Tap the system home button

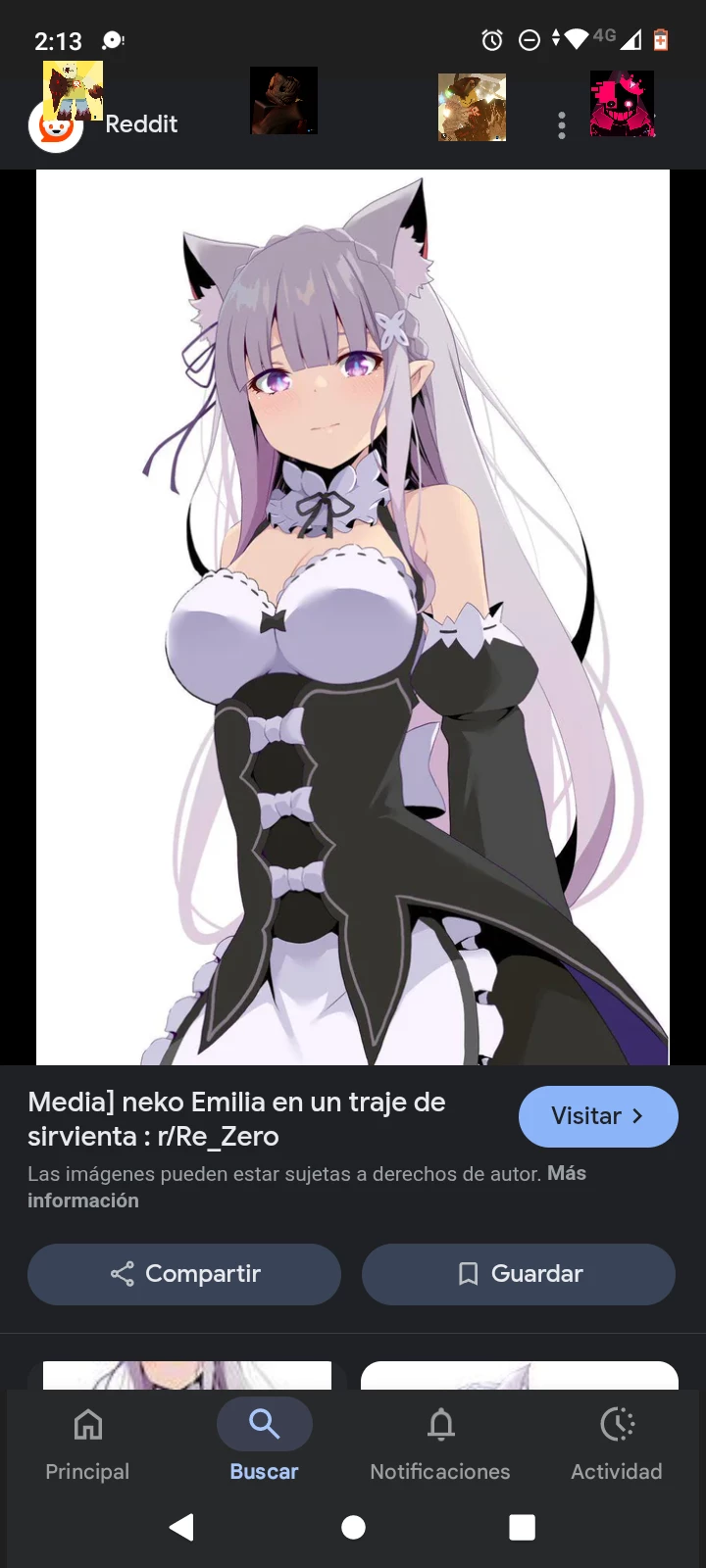pyautogui.click(x=353, y=1527)
